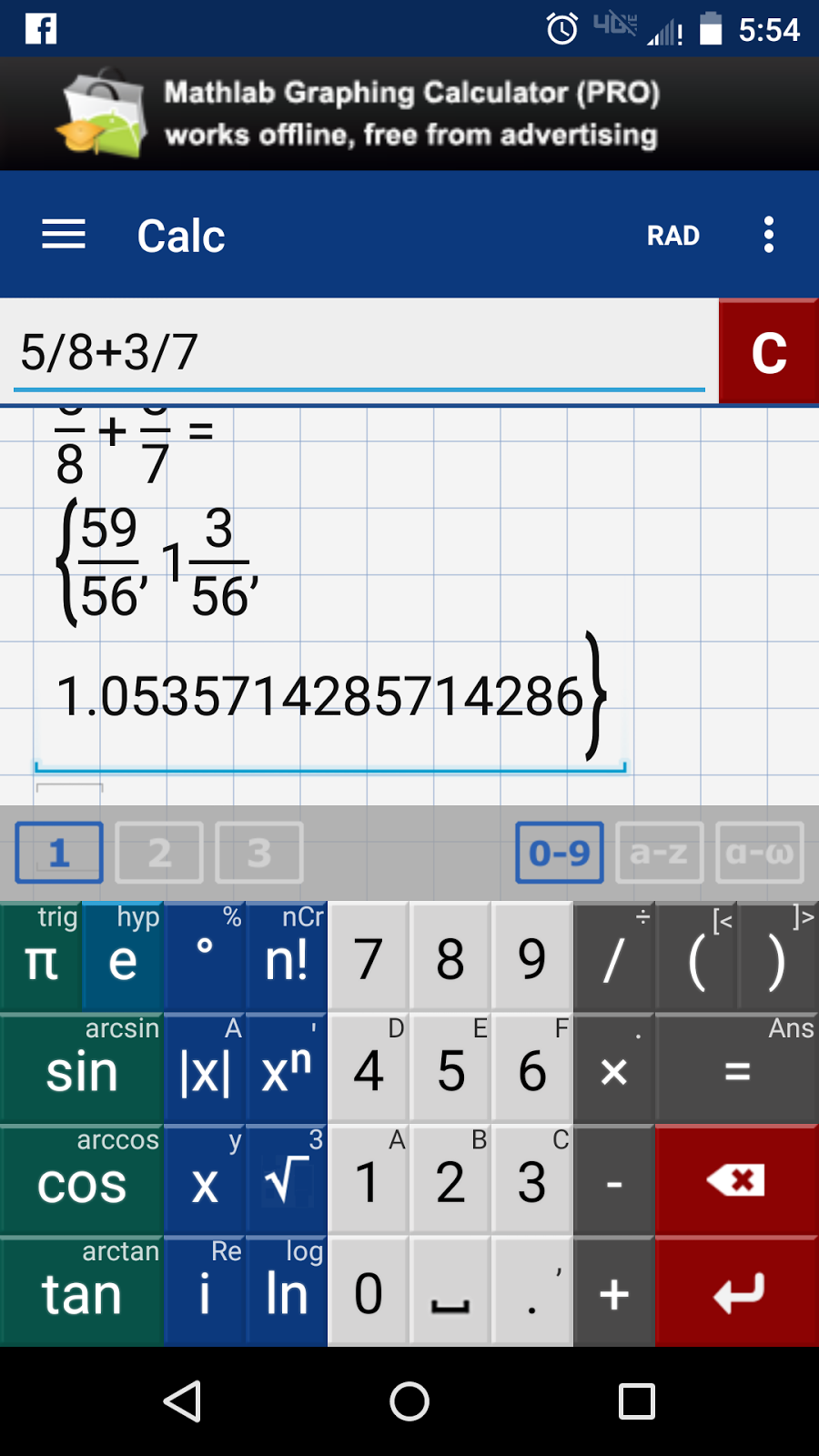
Task: Clear the expression with the C button
Action: click(769, 350)
